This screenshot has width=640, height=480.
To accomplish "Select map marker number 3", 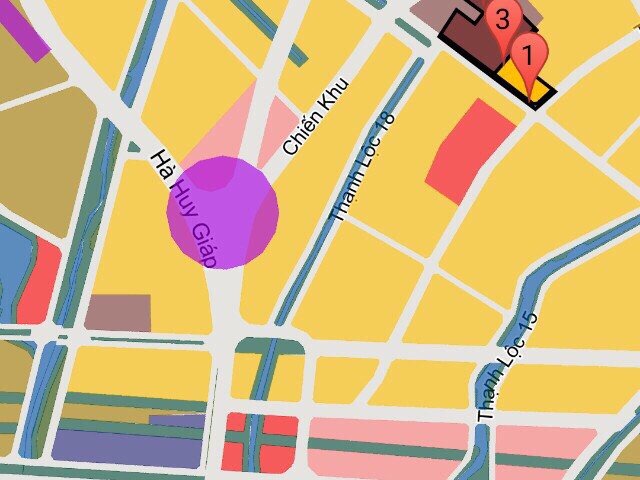I will (501, 18).
